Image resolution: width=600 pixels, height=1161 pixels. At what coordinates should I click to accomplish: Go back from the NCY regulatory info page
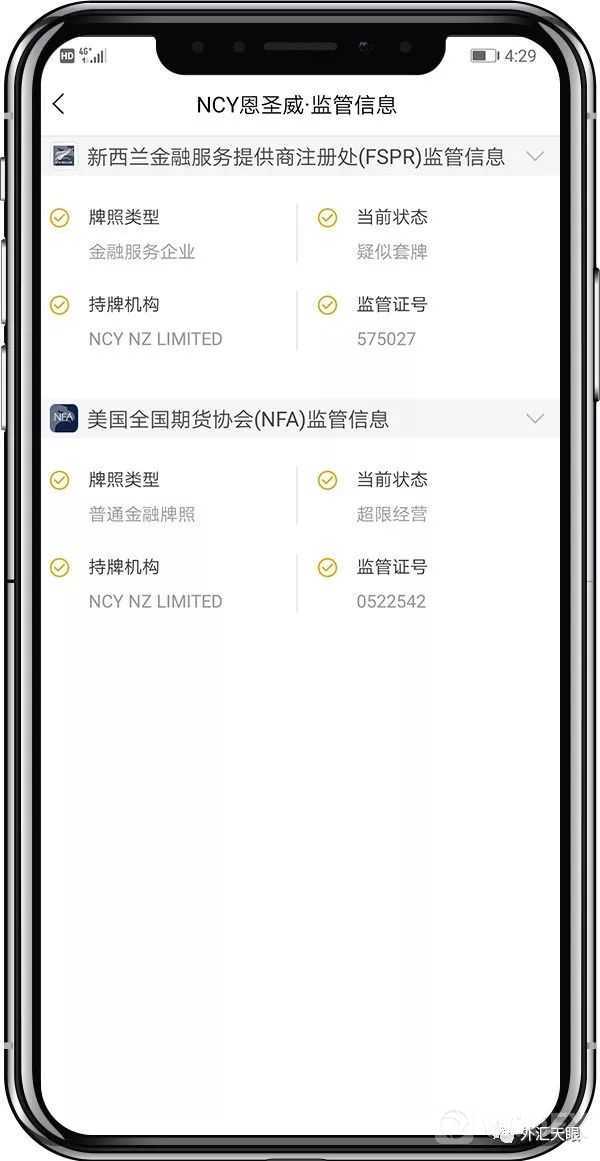pos(58,104)
